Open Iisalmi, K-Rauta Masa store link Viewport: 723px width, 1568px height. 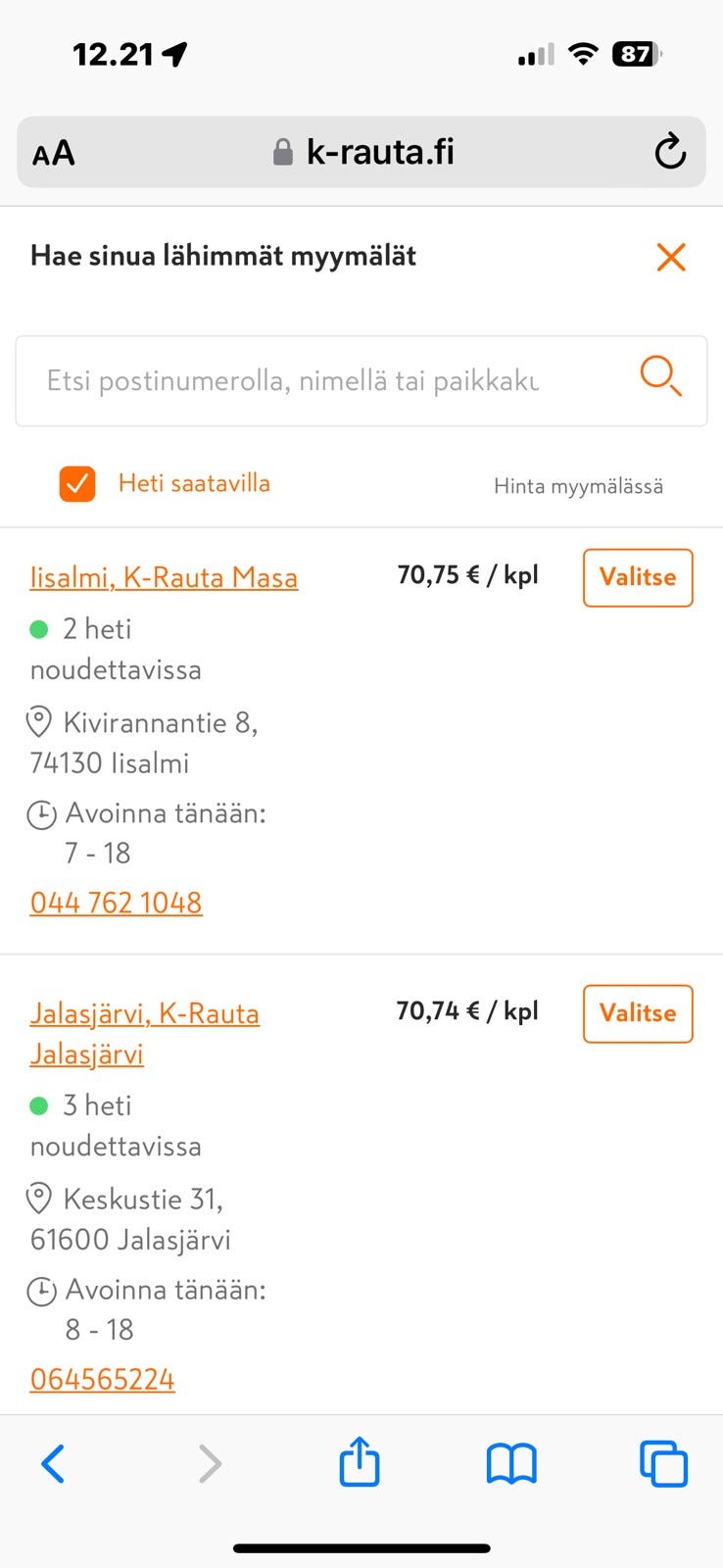(x=164, y=577)
